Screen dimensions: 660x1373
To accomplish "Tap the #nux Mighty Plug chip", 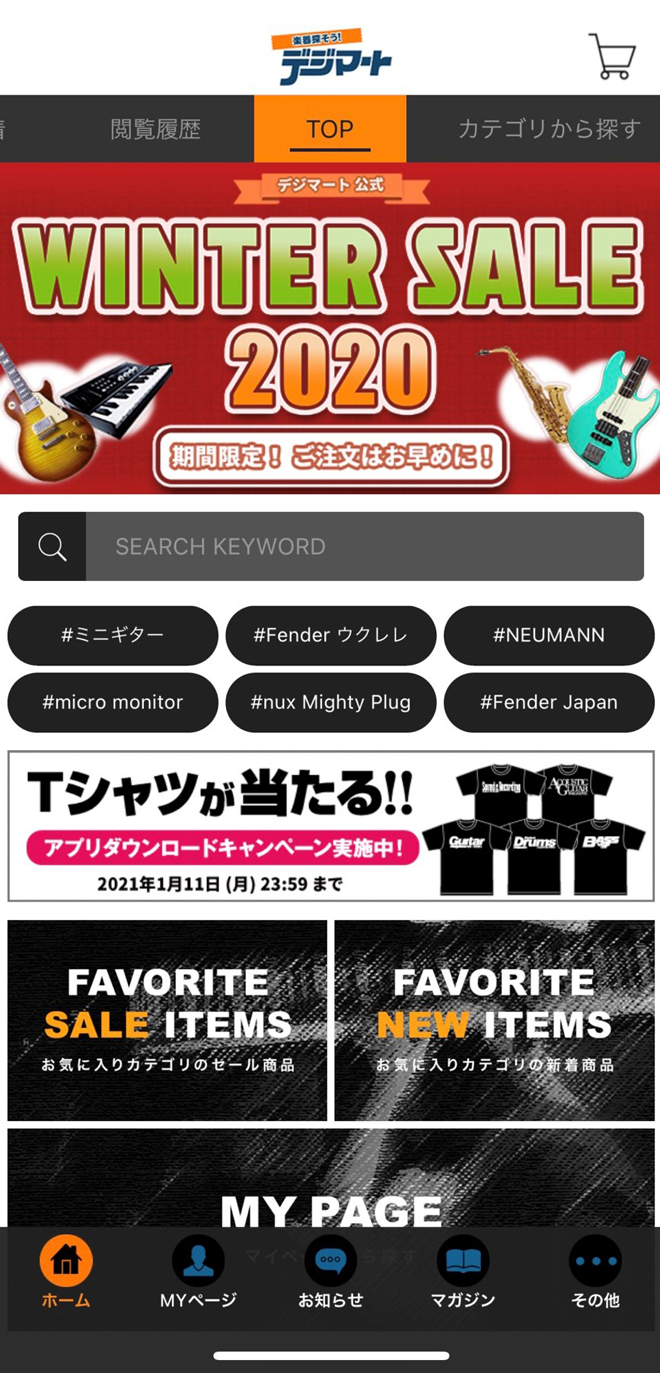I will click(331, 702).
